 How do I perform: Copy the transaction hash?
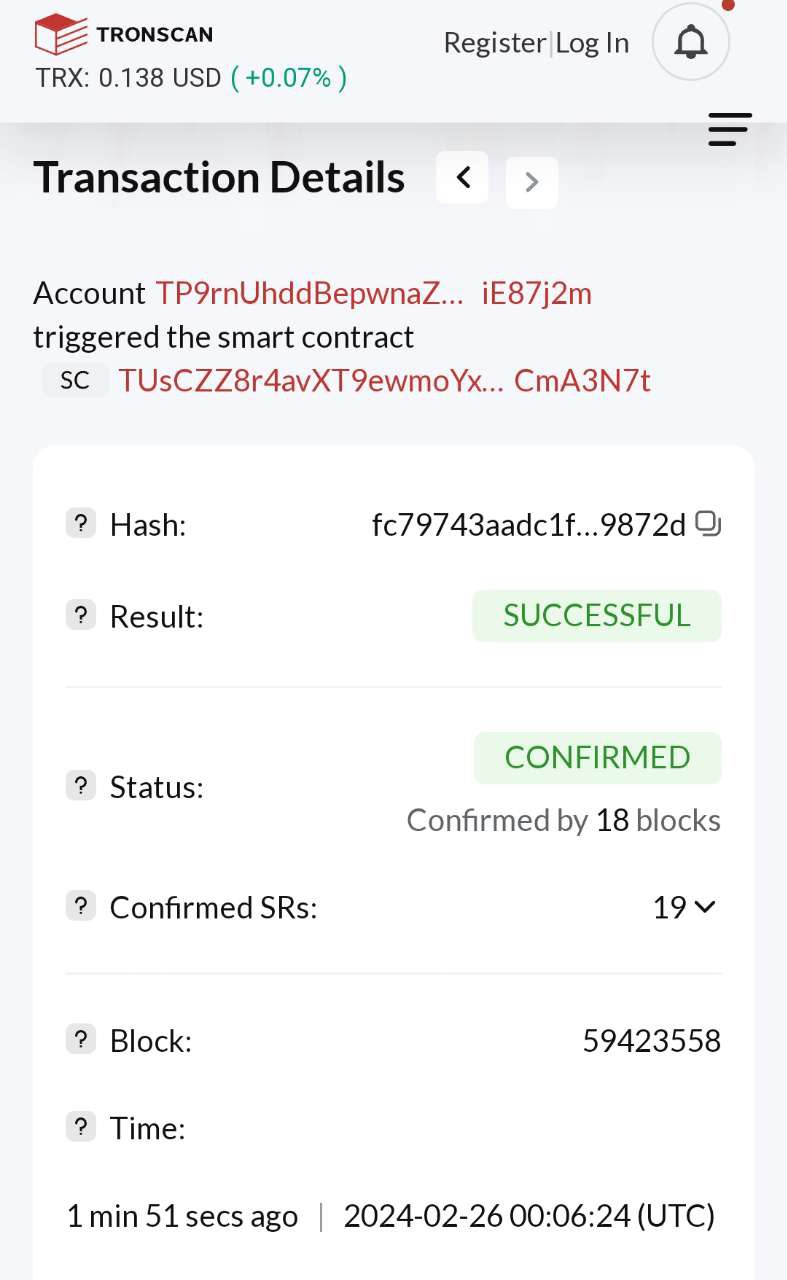[708, 523]
